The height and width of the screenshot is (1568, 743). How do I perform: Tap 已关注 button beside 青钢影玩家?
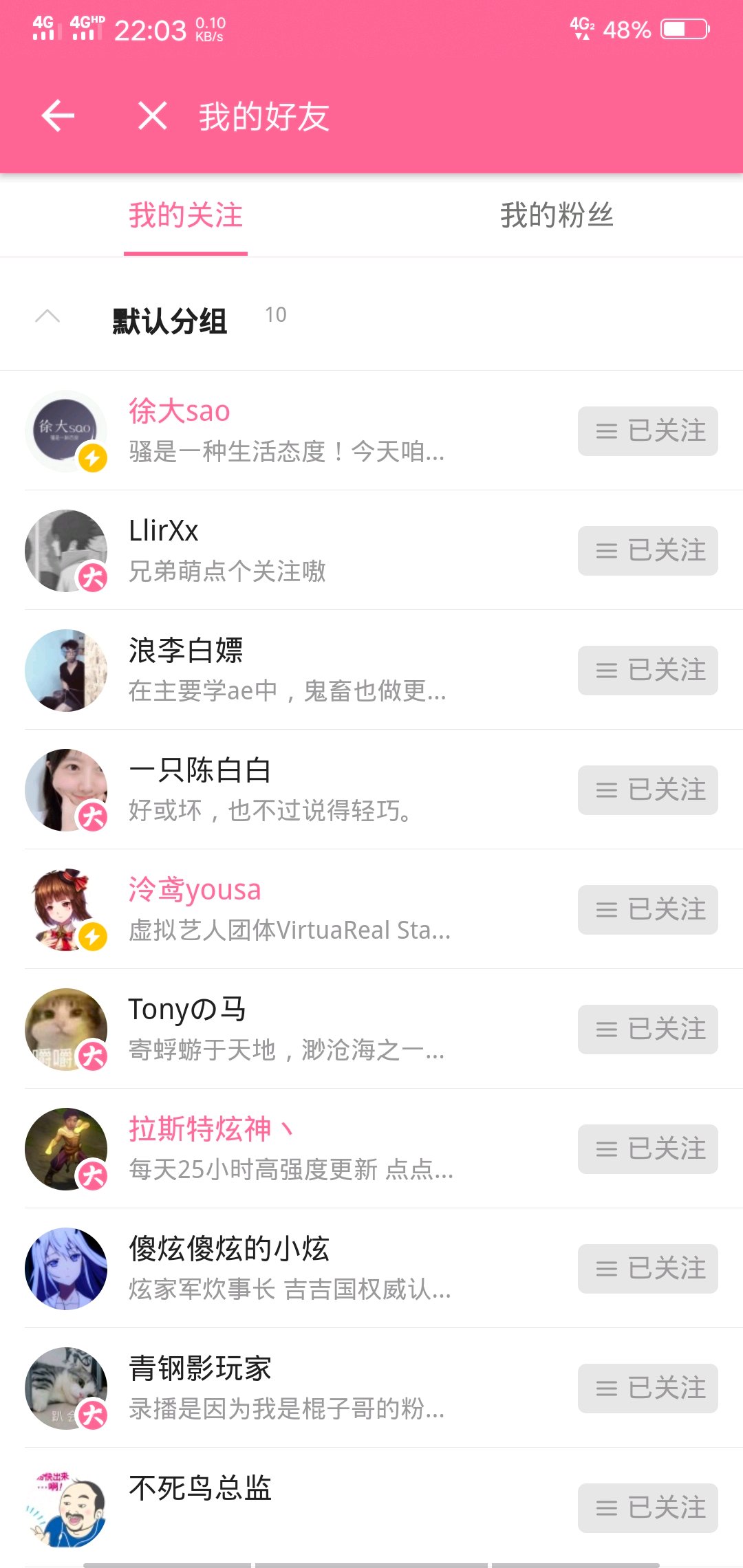(647, 1388)
